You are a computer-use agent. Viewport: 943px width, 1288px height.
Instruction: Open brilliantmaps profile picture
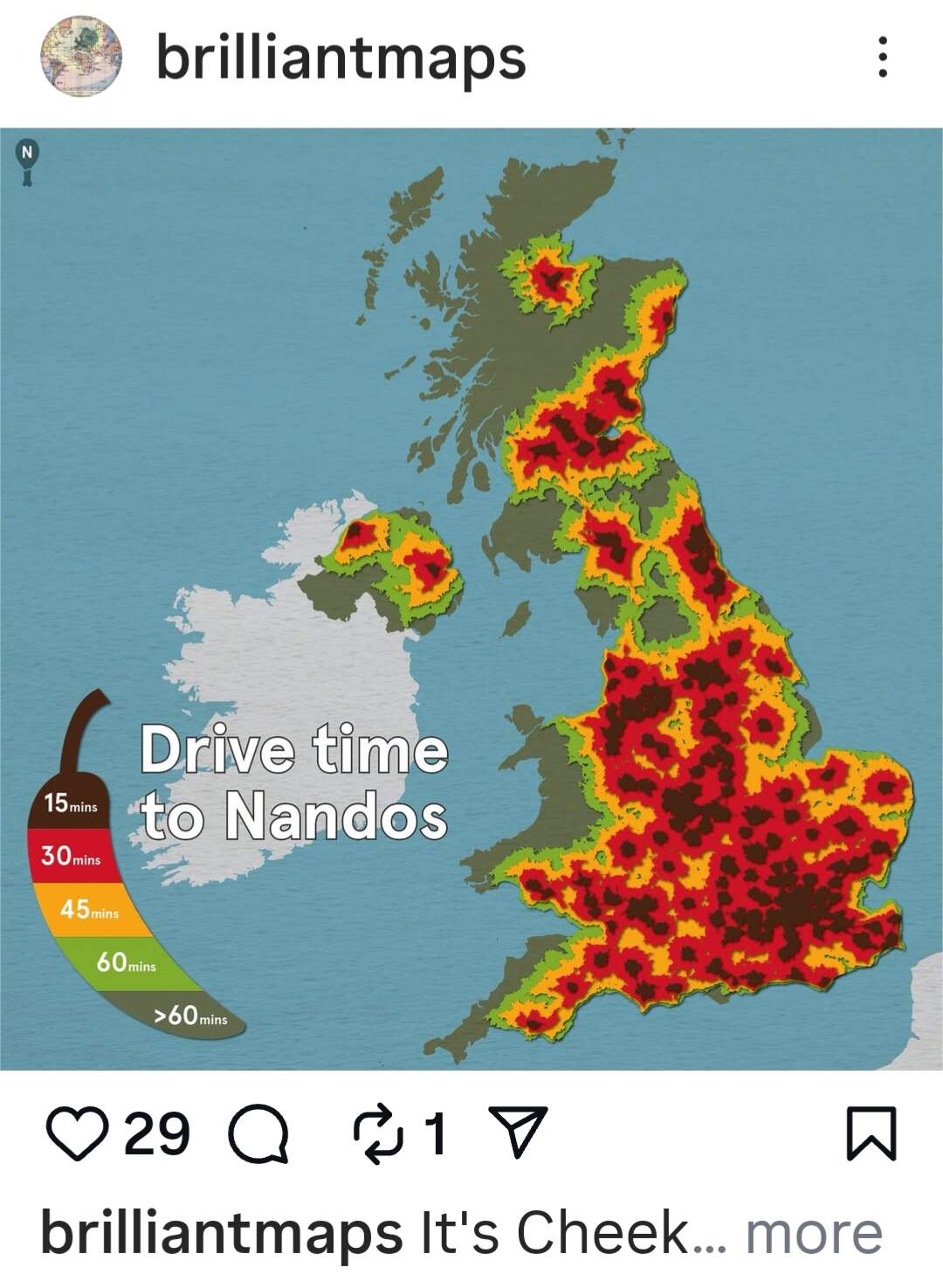click(x=80, y=57)
